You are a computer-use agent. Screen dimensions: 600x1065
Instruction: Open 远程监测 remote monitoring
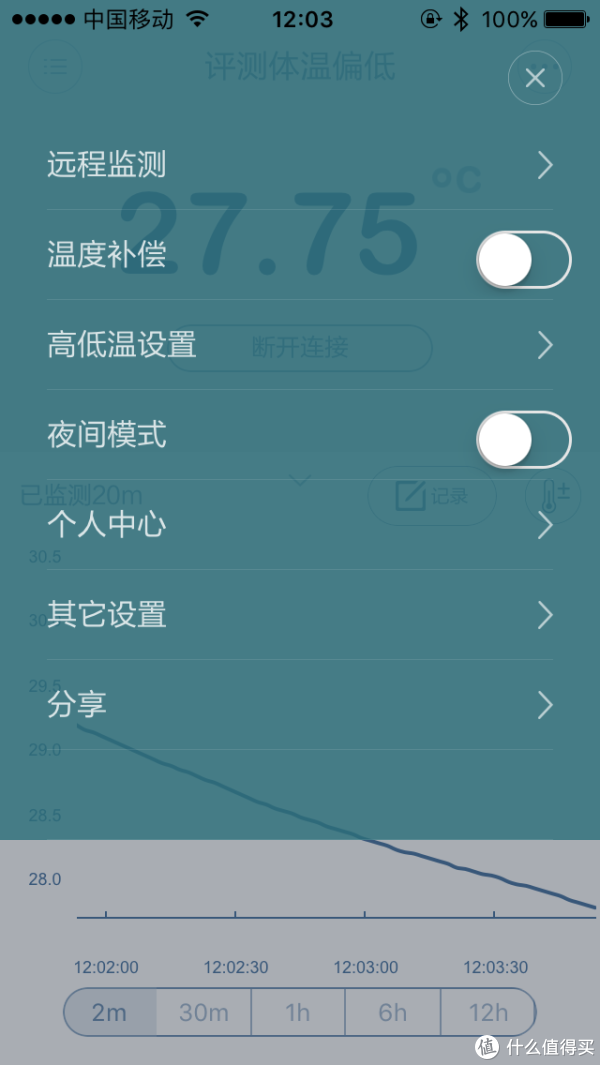pos(300,165)
